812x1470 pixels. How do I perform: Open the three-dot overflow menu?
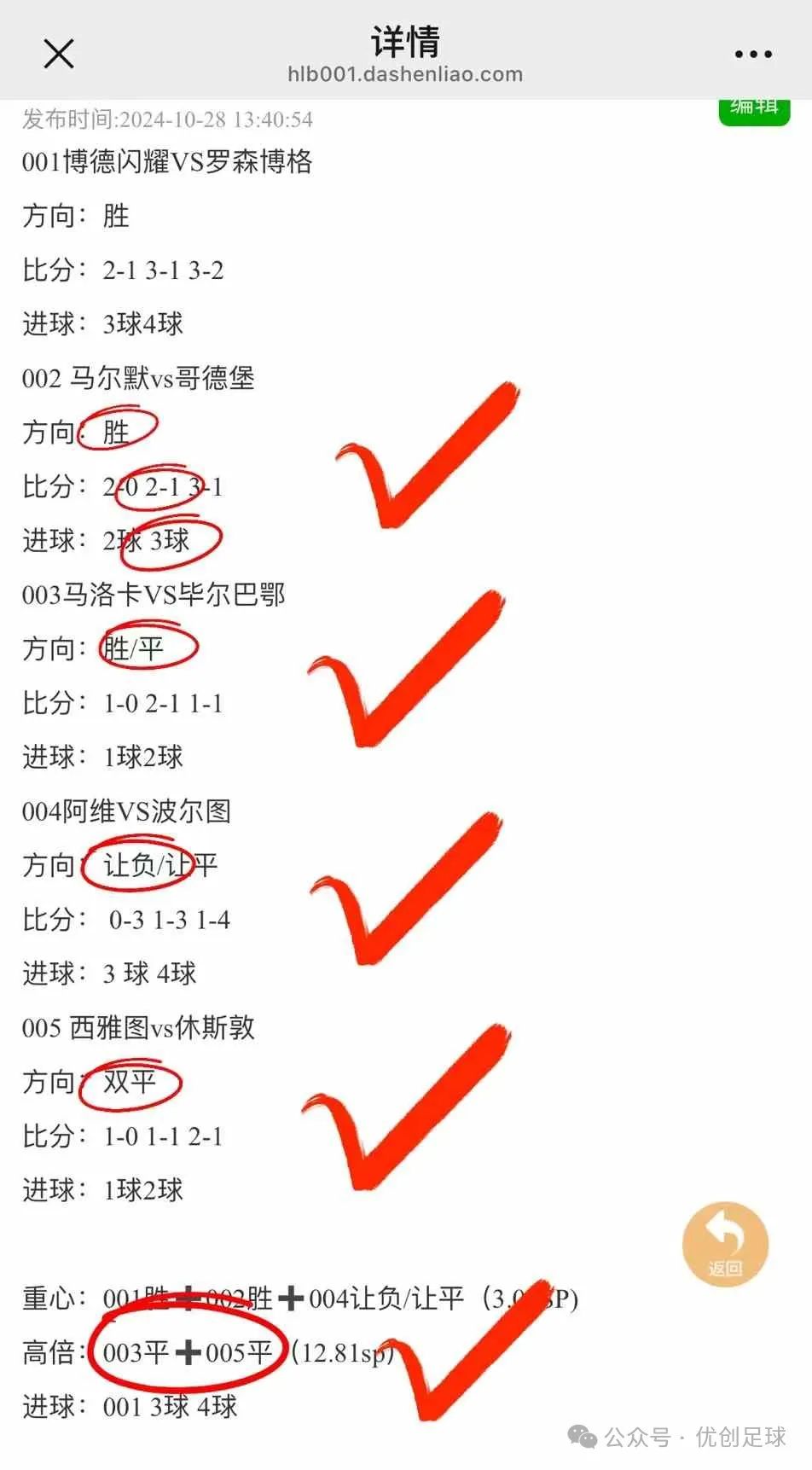pyautogui.click(x=753, y=55)
